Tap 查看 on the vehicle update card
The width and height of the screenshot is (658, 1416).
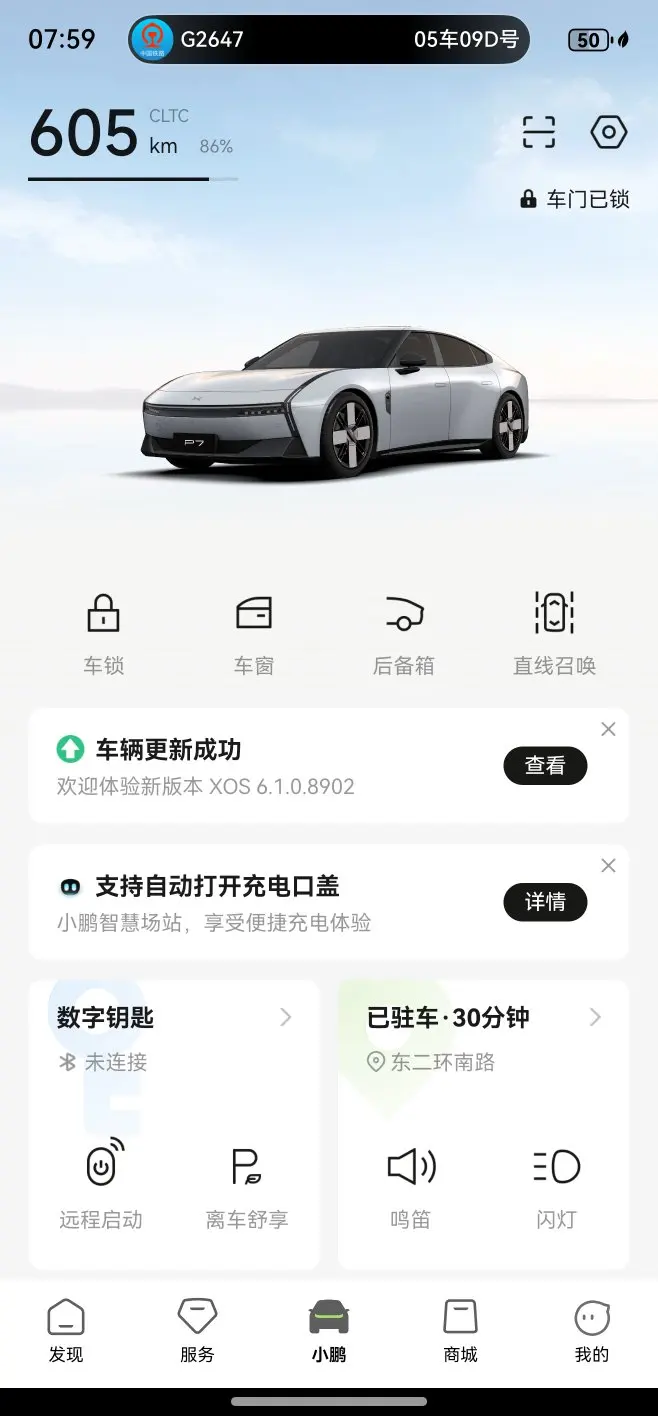click(545, 766)
